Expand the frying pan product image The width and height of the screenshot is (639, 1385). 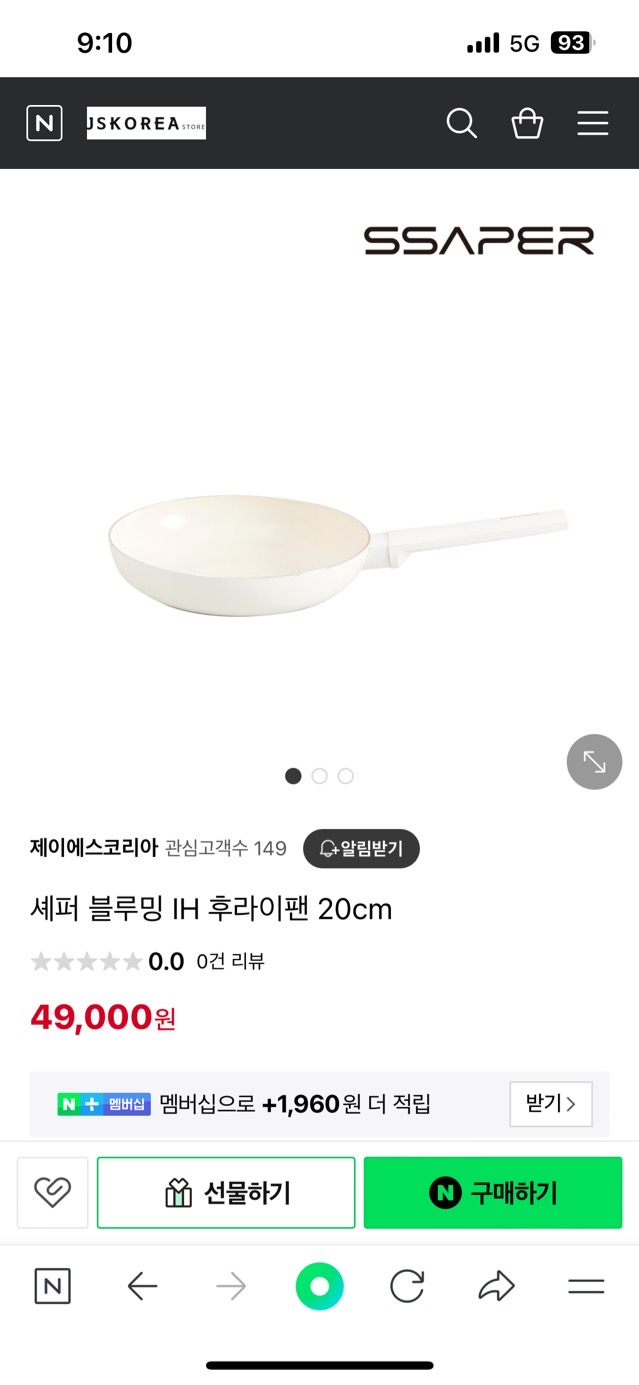tap(594, 762)
